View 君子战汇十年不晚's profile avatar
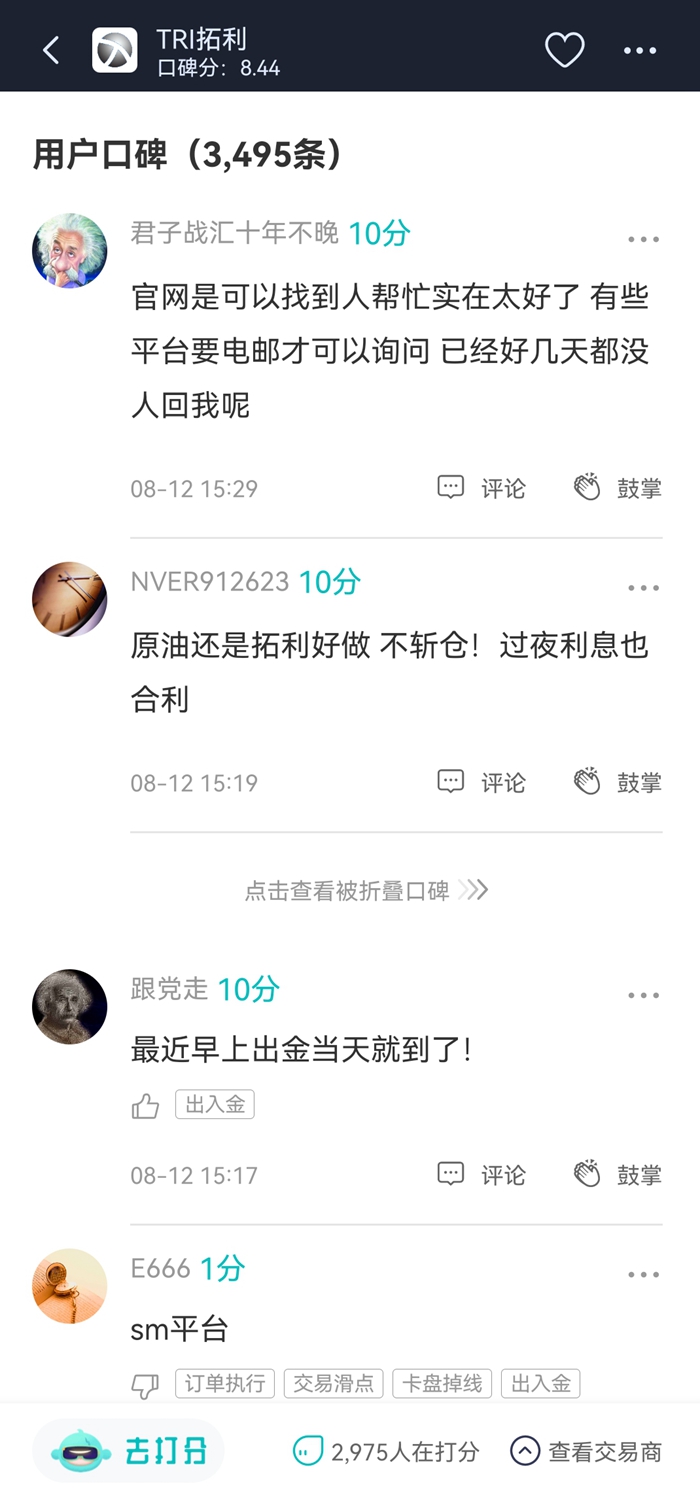The width and height of the screenshot is (700, 1497). (x=70, y=250)
